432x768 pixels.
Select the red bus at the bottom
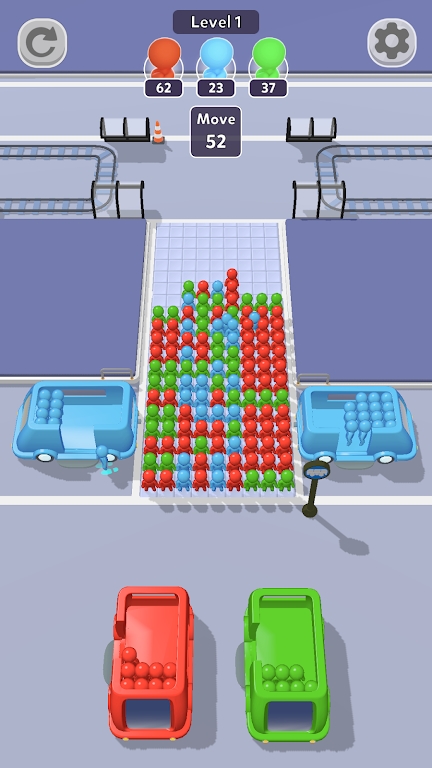click(x=150, y=662)
